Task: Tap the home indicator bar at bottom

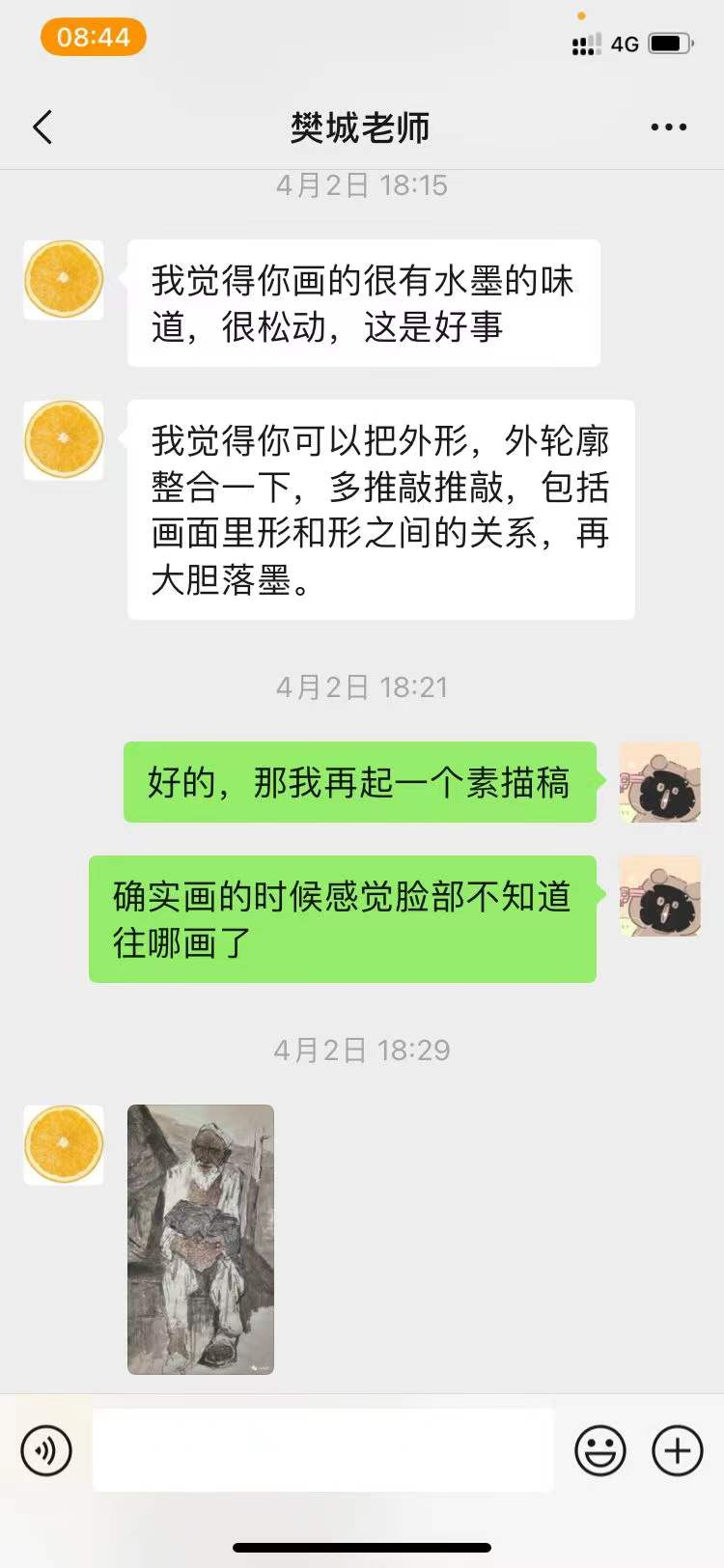Action: tap(362, 1545)
